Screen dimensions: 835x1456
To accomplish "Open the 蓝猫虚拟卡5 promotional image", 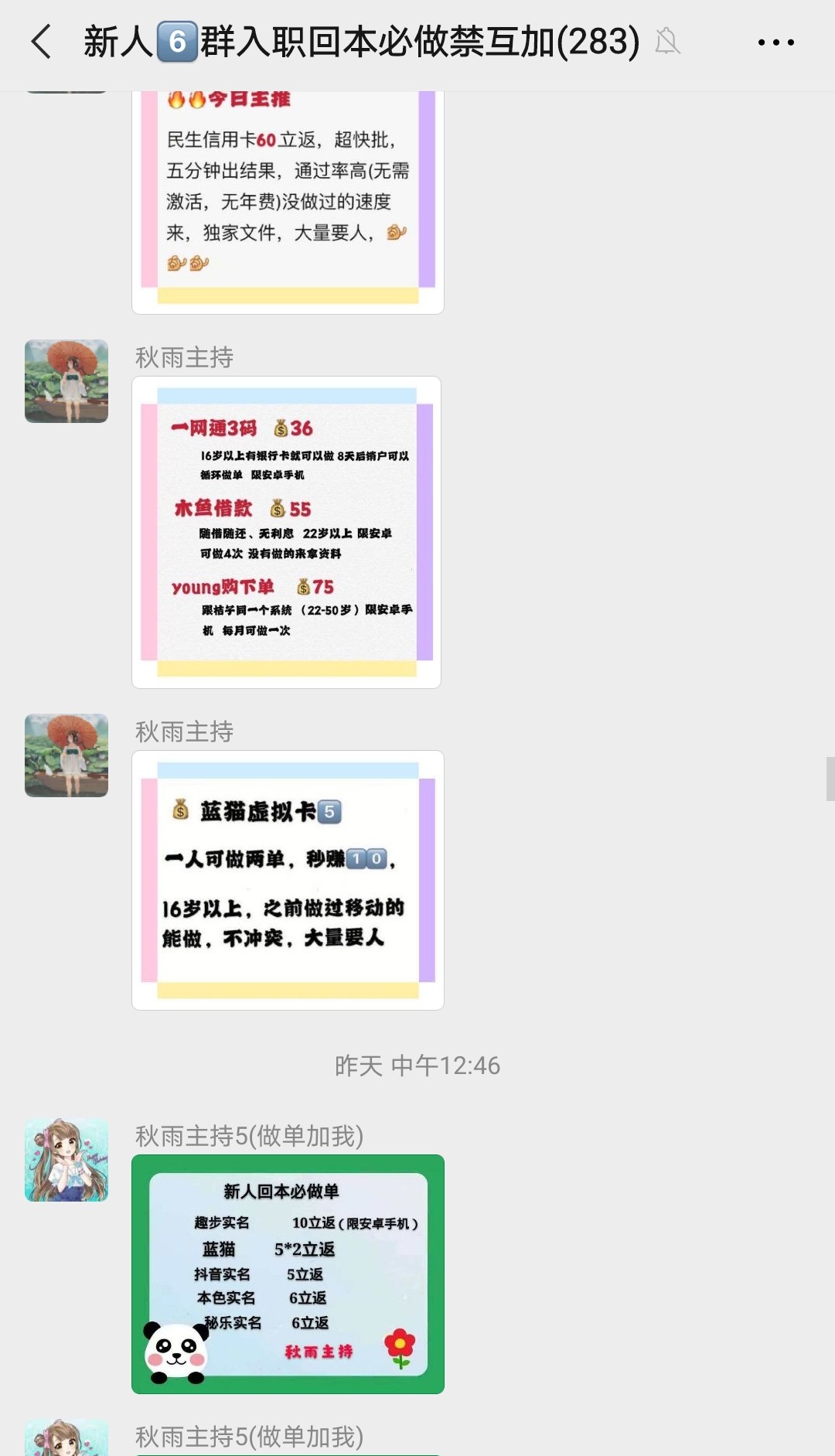I will (287, 881).
